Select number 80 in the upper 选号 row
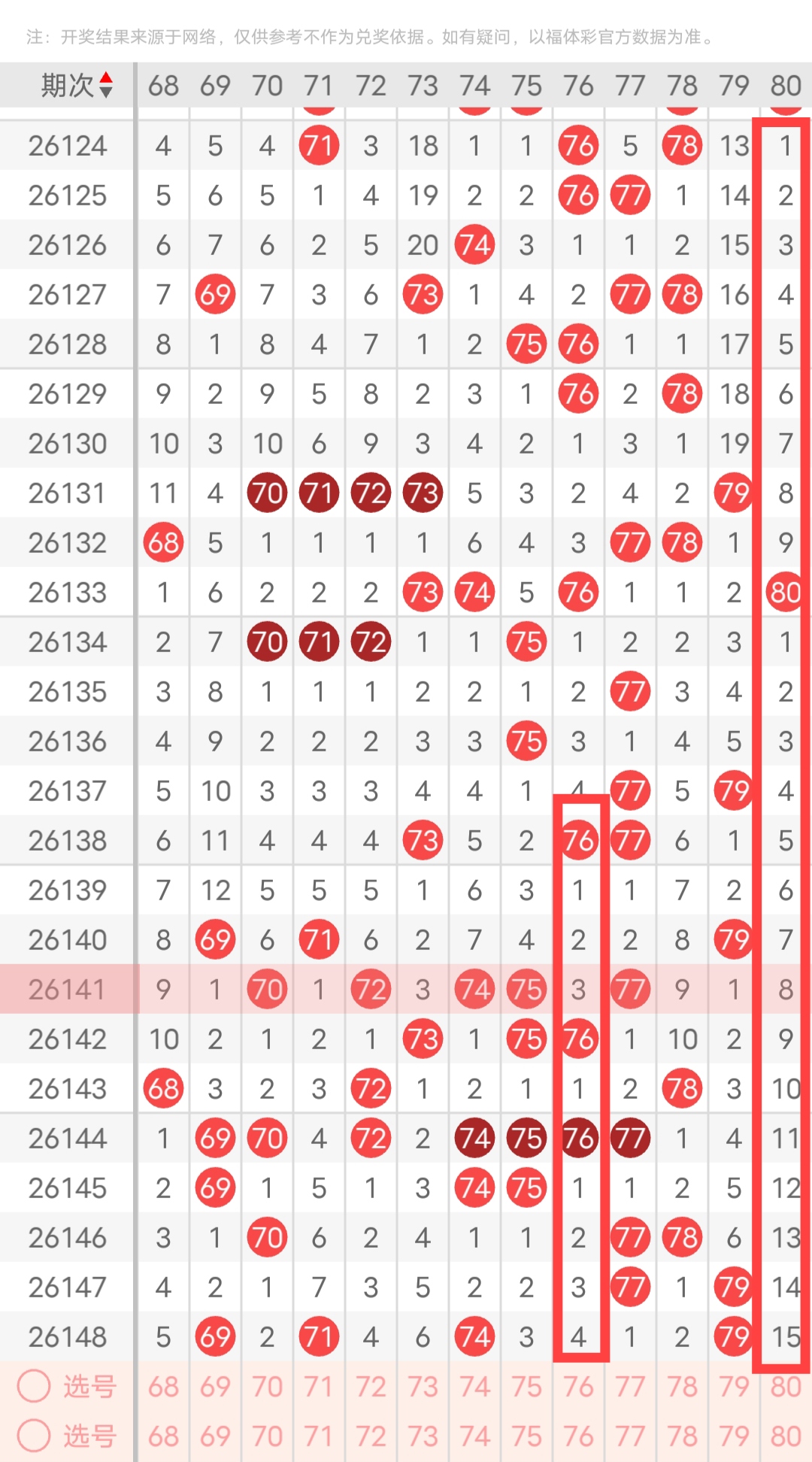This screenshot has width=812, height=1462. pos(786,1387)
